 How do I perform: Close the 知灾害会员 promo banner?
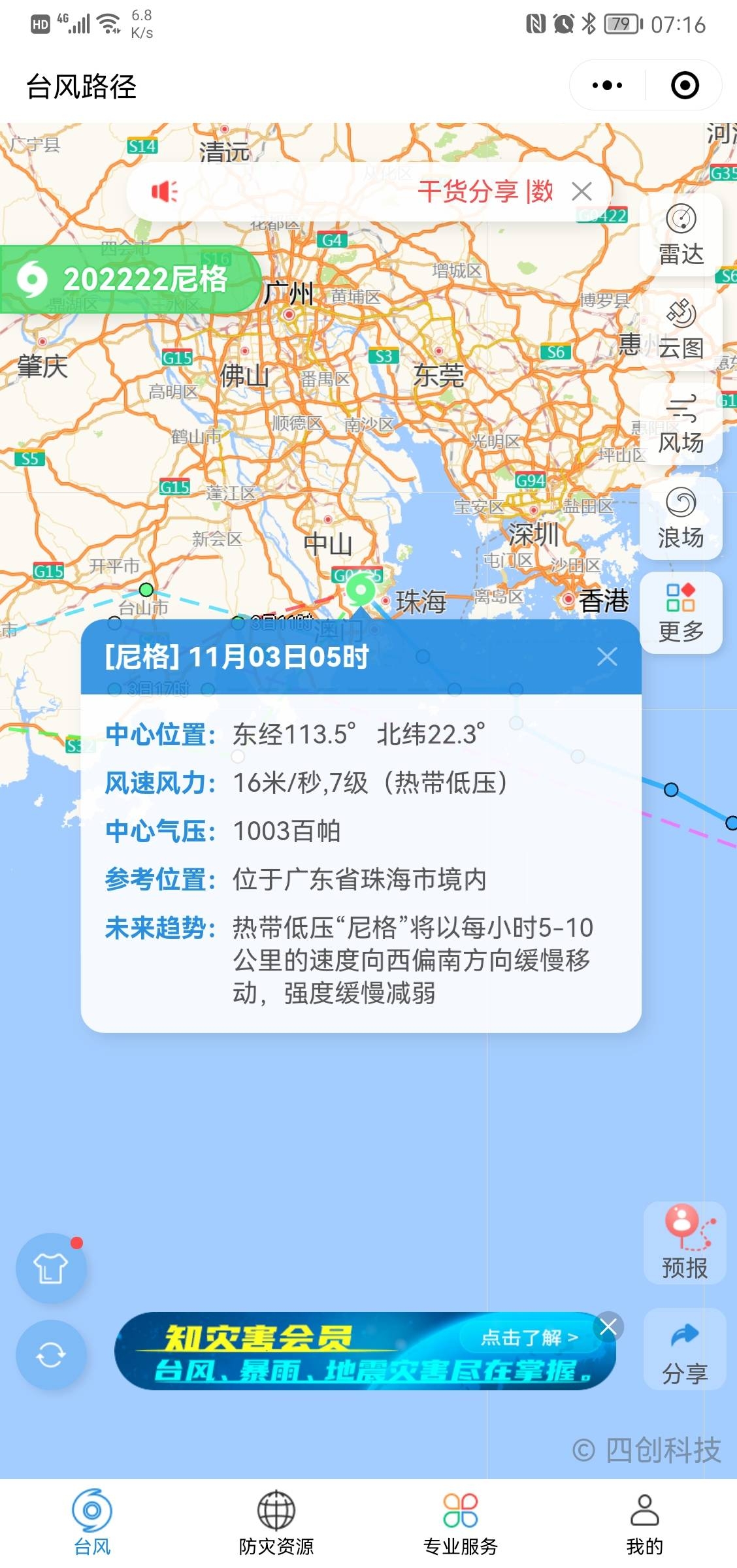(x=608, y=1327)
